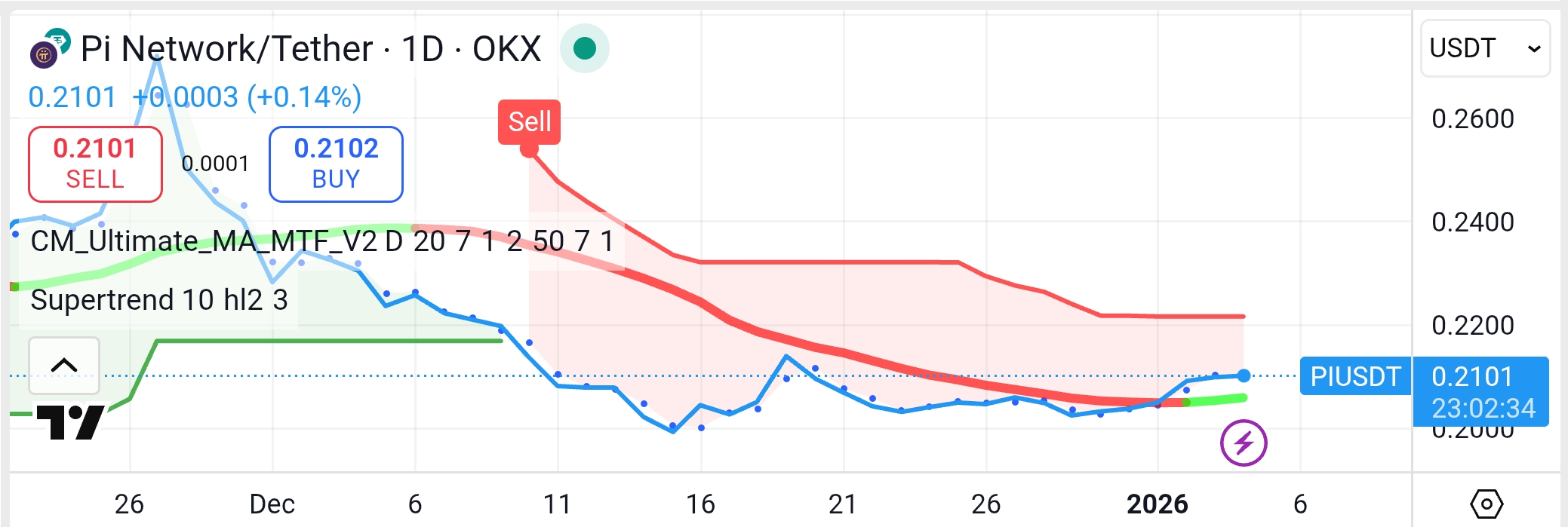Screen dimensions: 1568x527
Task: Open the USDT currency dropdown
Action: (x=1485, y=48)
